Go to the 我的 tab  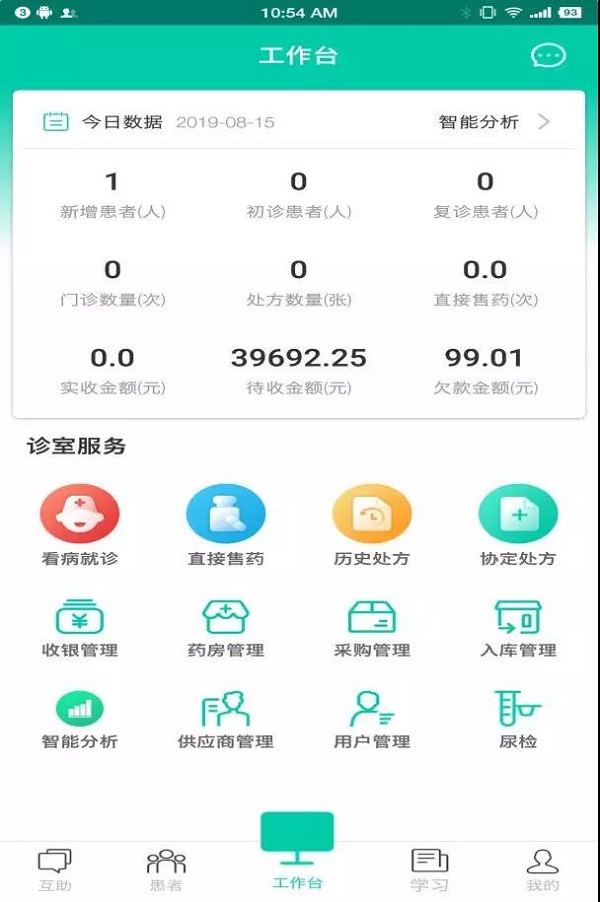pos(542,869)
